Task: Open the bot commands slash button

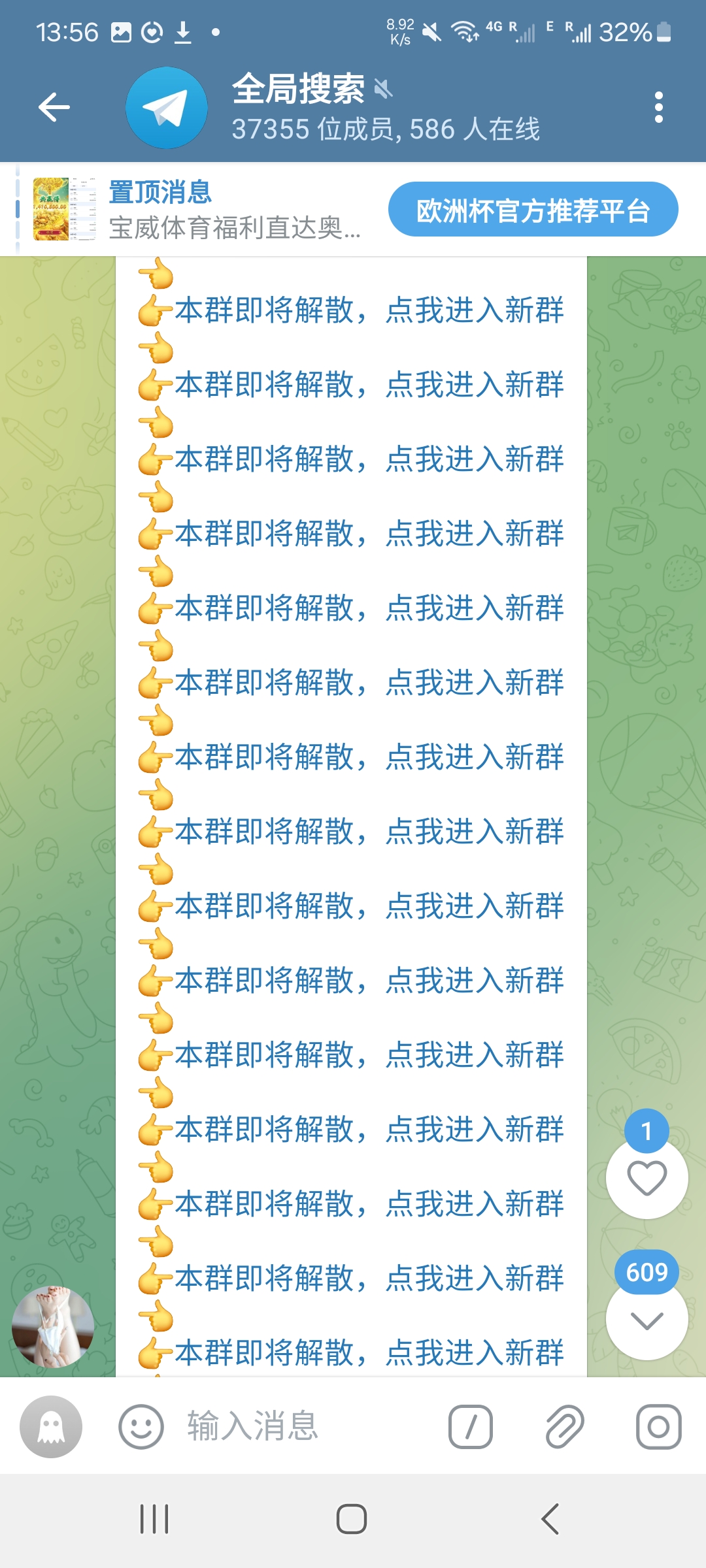Action: point(471,1427)
